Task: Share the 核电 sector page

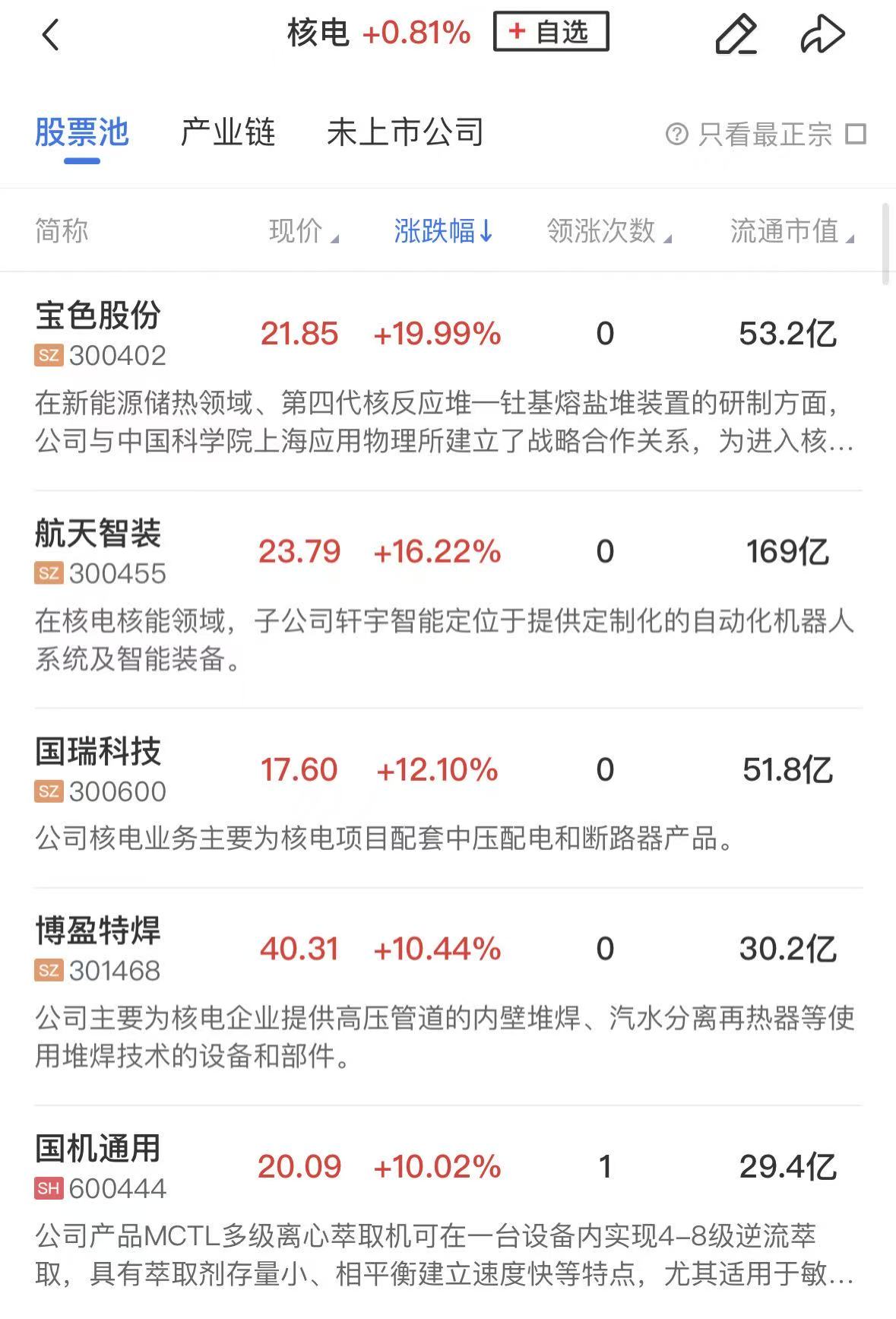Action: [822, 35]
